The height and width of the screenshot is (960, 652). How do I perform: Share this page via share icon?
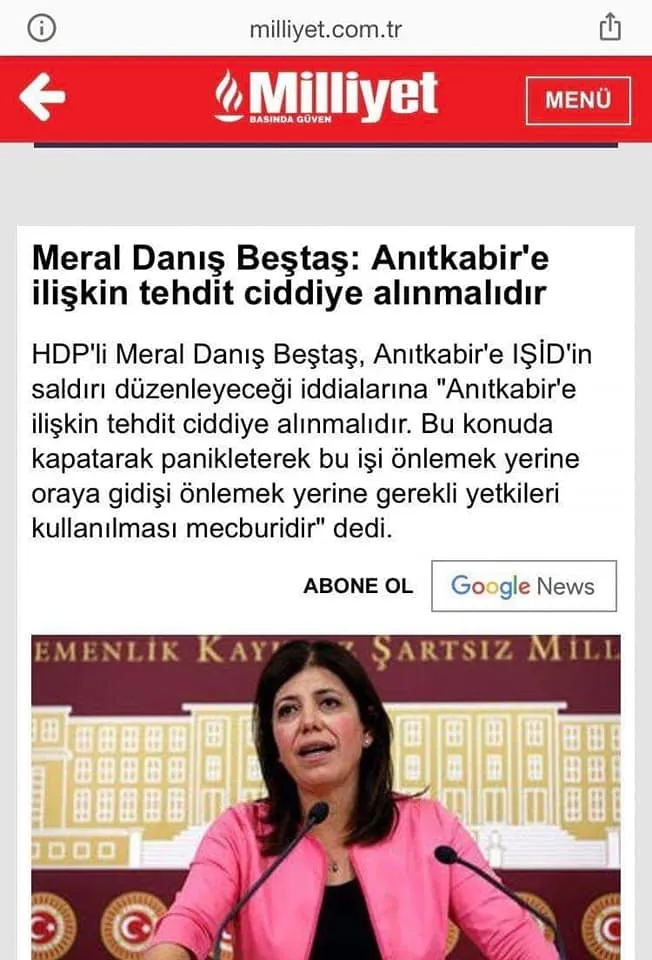(610, 28)
